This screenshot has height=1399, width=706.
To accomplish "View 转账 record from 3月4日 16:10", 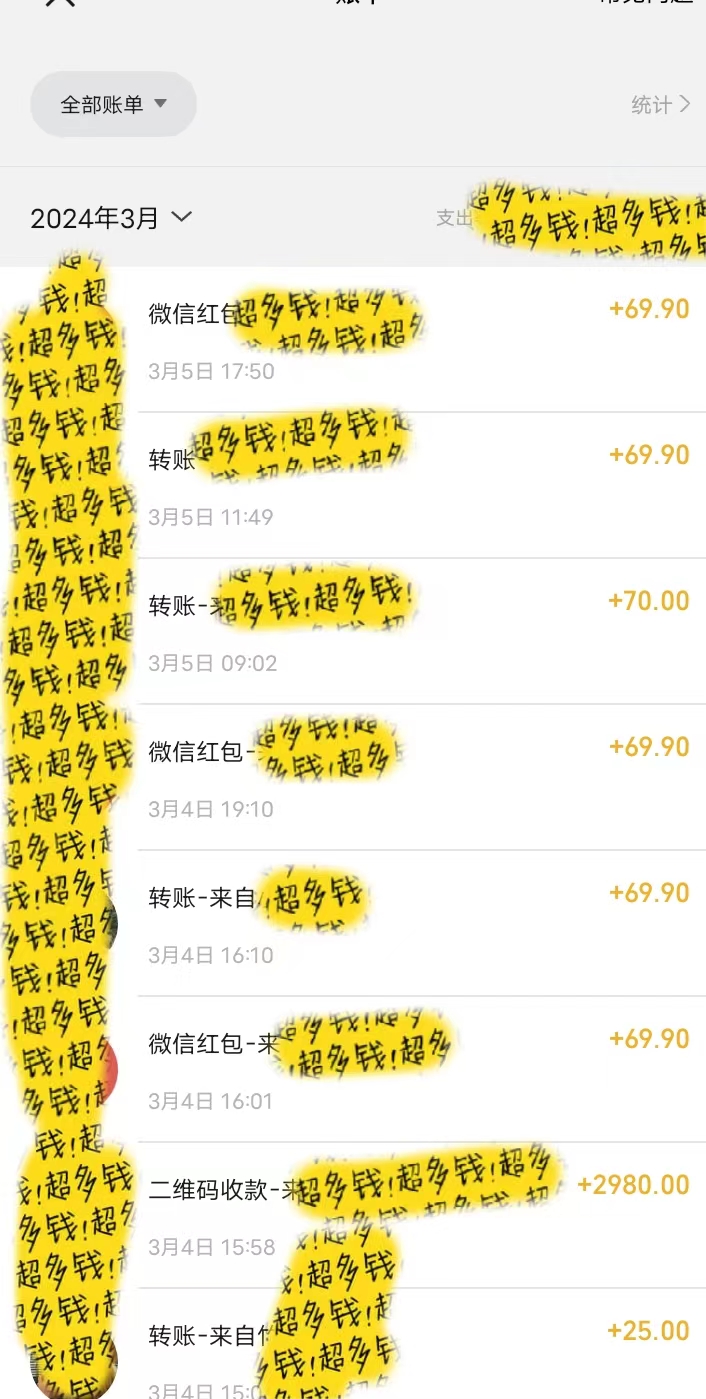I will tap(420, 923).
